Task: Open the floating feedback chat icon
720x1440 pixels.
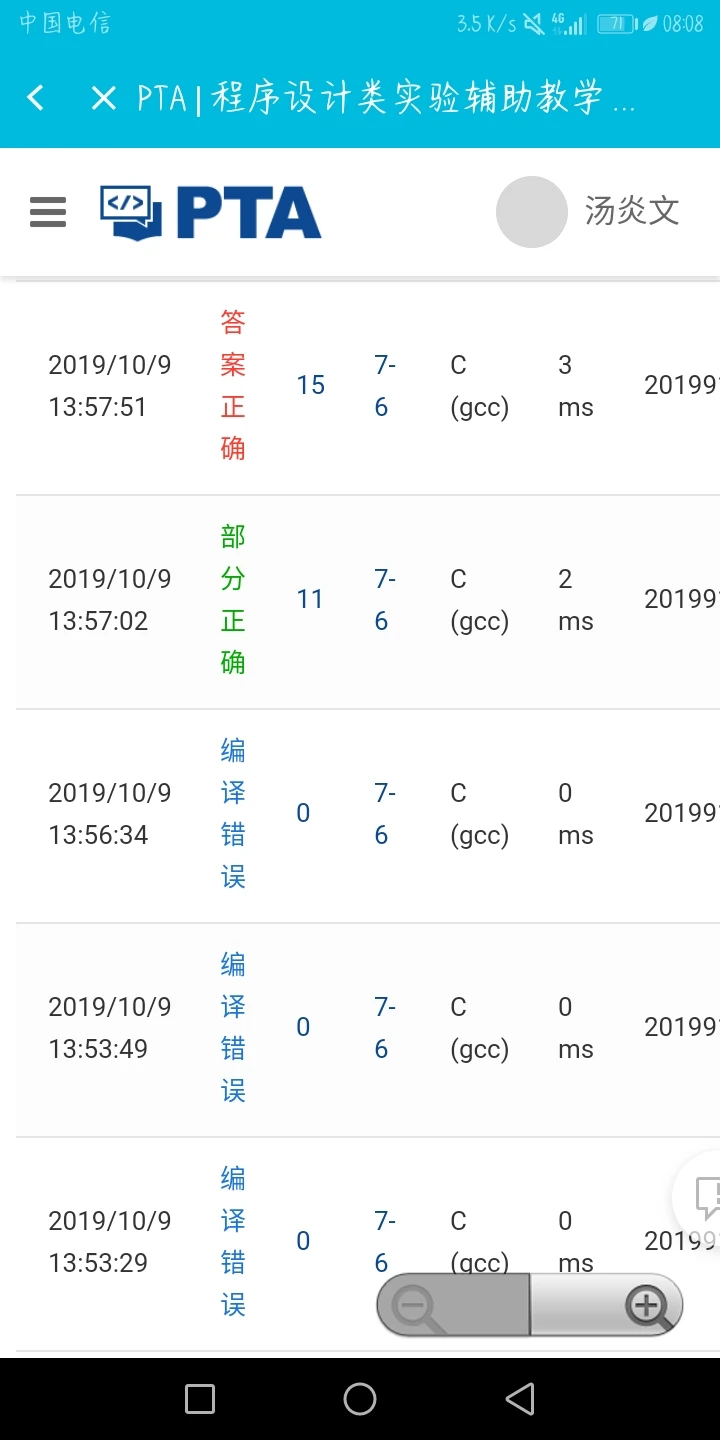Action: [703, 1196]
